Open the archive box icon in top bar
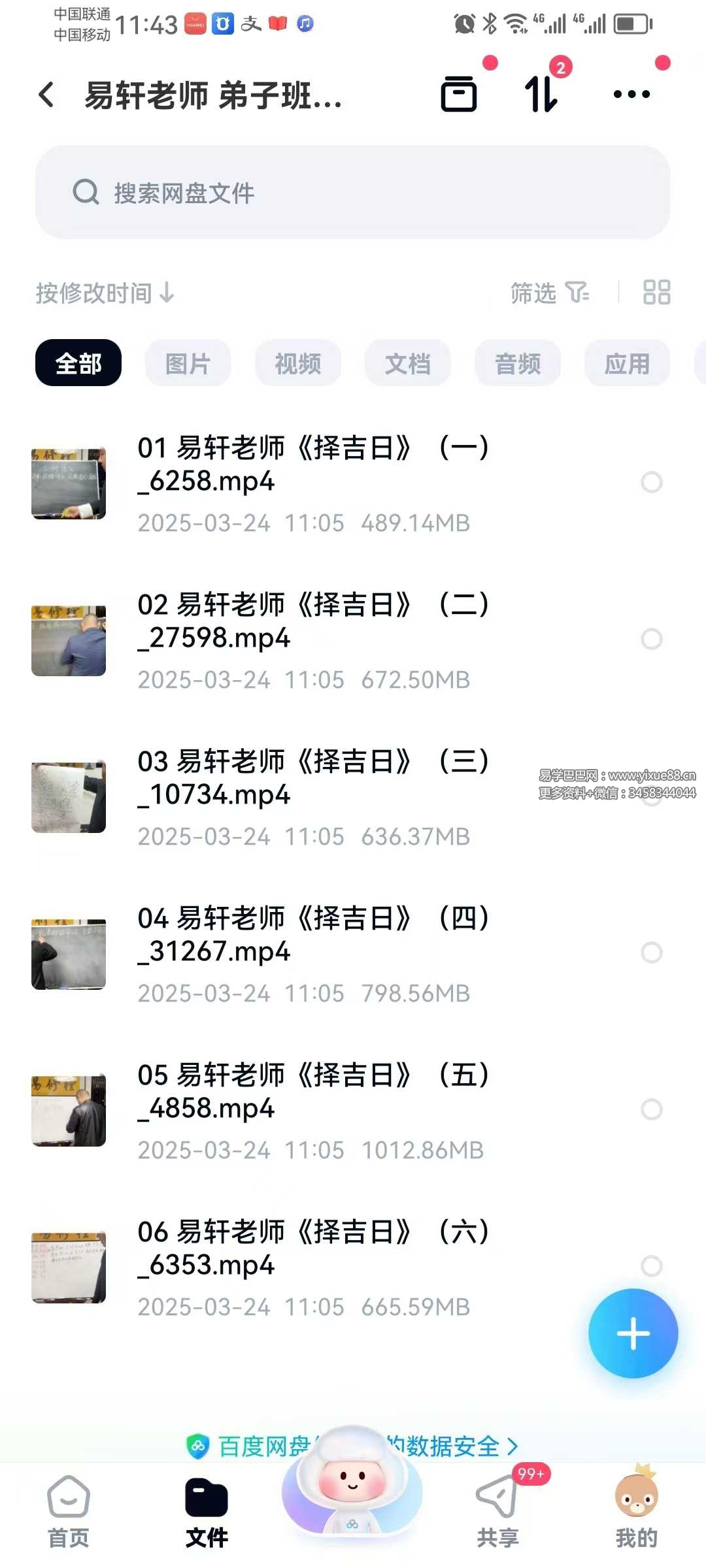The image size is (706, 1568). pos(459,94)
